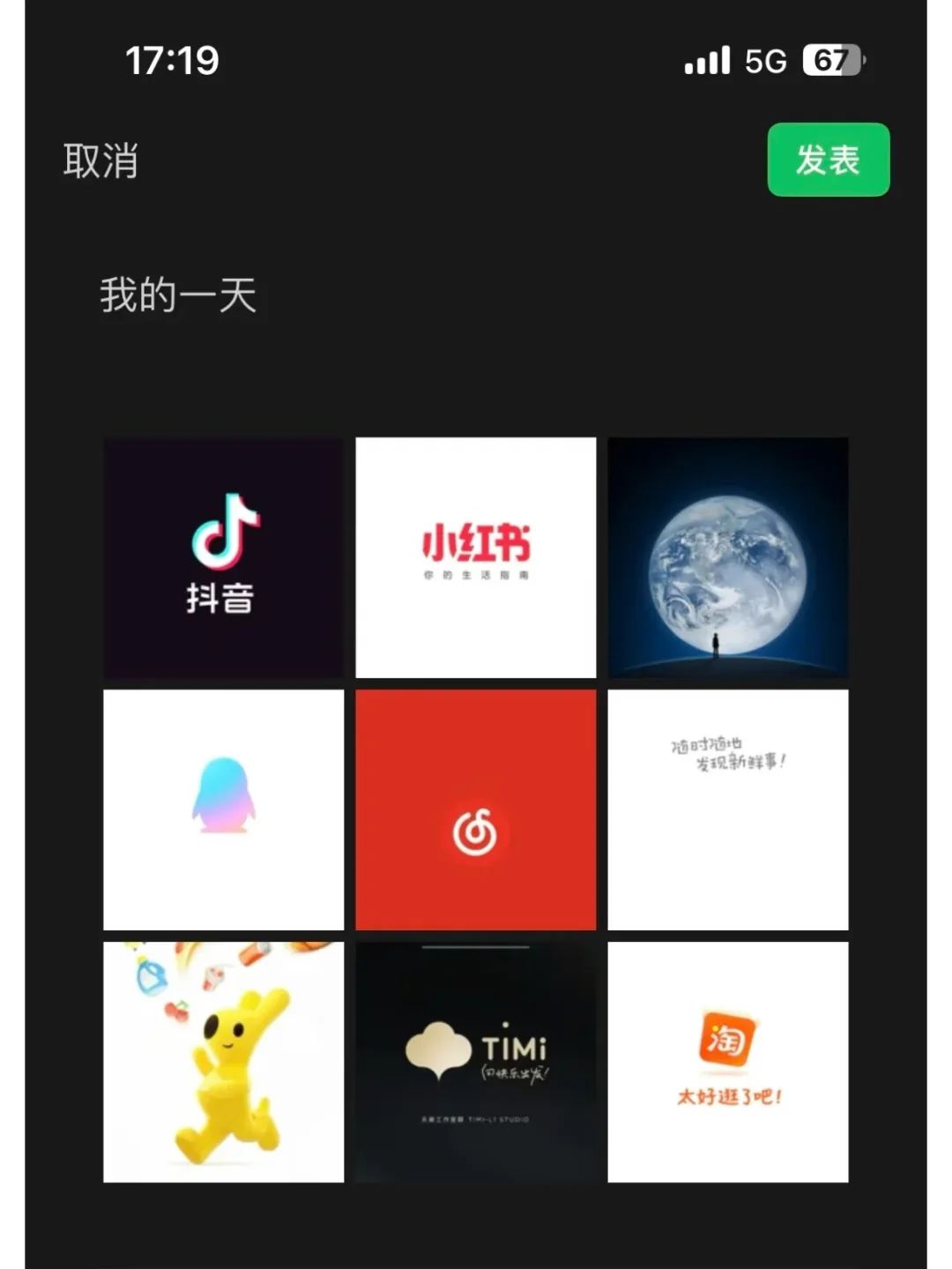Open the 小红书 picture tile
This screenshot has height=1269, width=952.
(475, 557)
